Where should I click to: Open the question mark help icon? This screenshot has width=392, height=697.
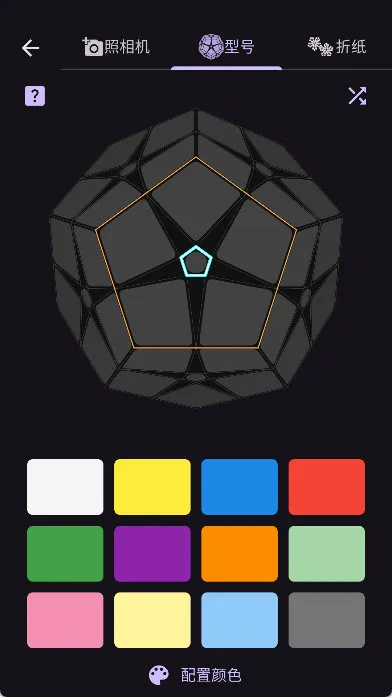click(x=35, y=96)
